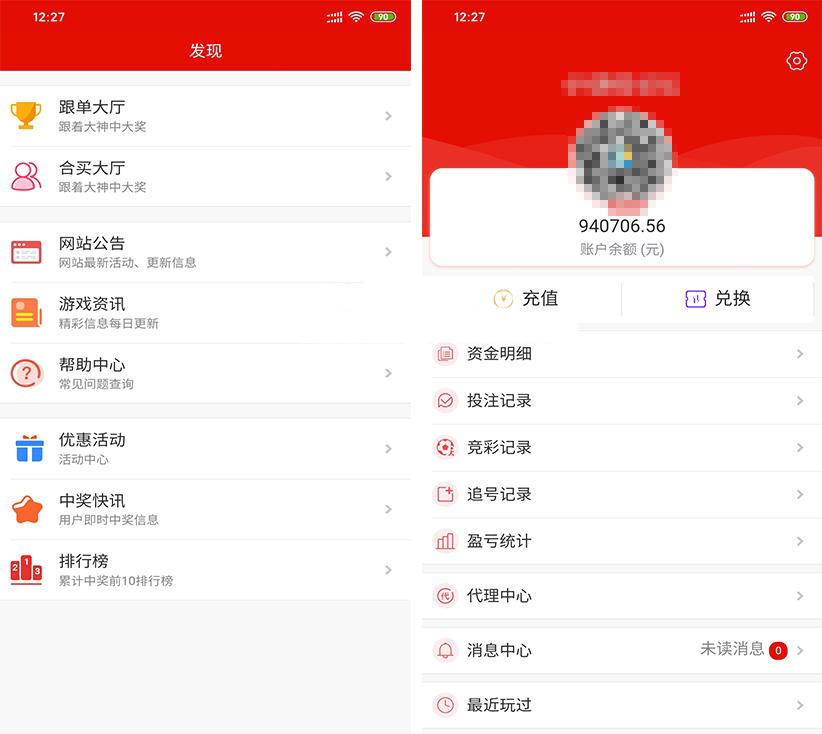View 投注记录 betting records
The image size is (822, 734).
tap(620, 401)
